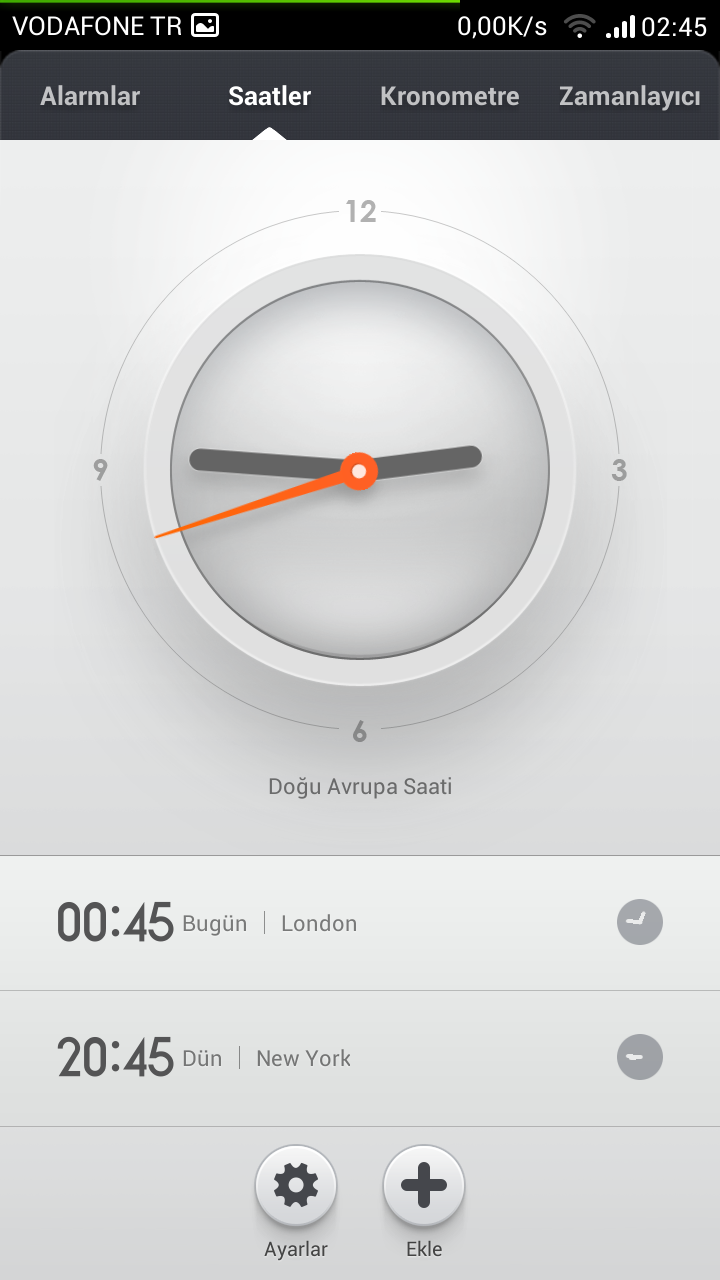Switch to the Alarmlar tab
The height and width of the screenshot is (1280, 720).
tap(90, 97)
